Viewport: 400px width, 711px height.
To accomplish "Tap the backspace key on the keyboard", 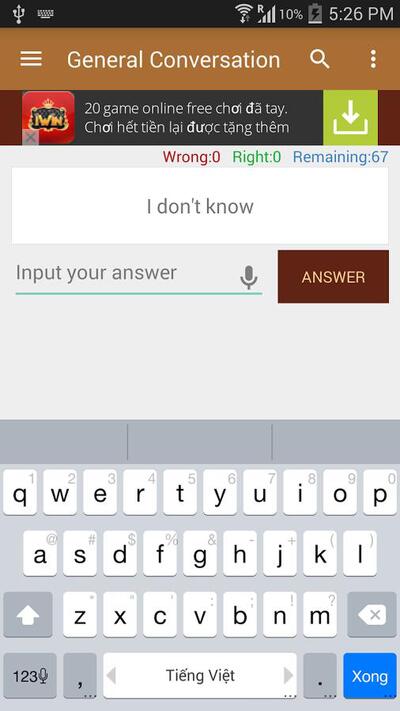I will click(371, 615).
